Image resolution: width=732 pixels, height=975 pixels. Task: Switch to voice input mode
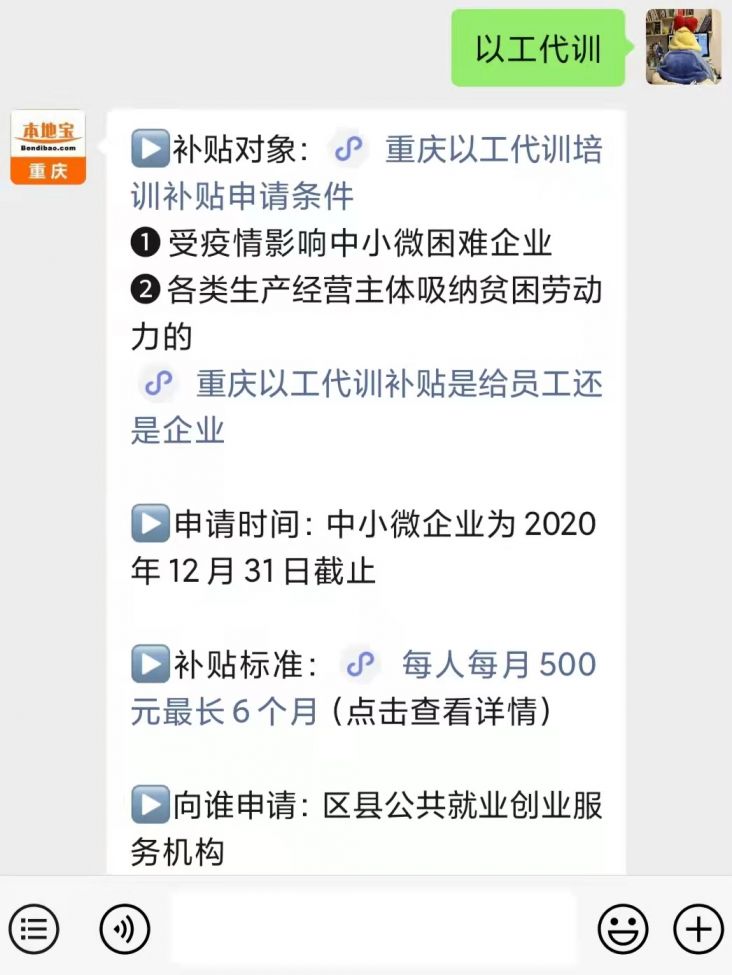124,930
